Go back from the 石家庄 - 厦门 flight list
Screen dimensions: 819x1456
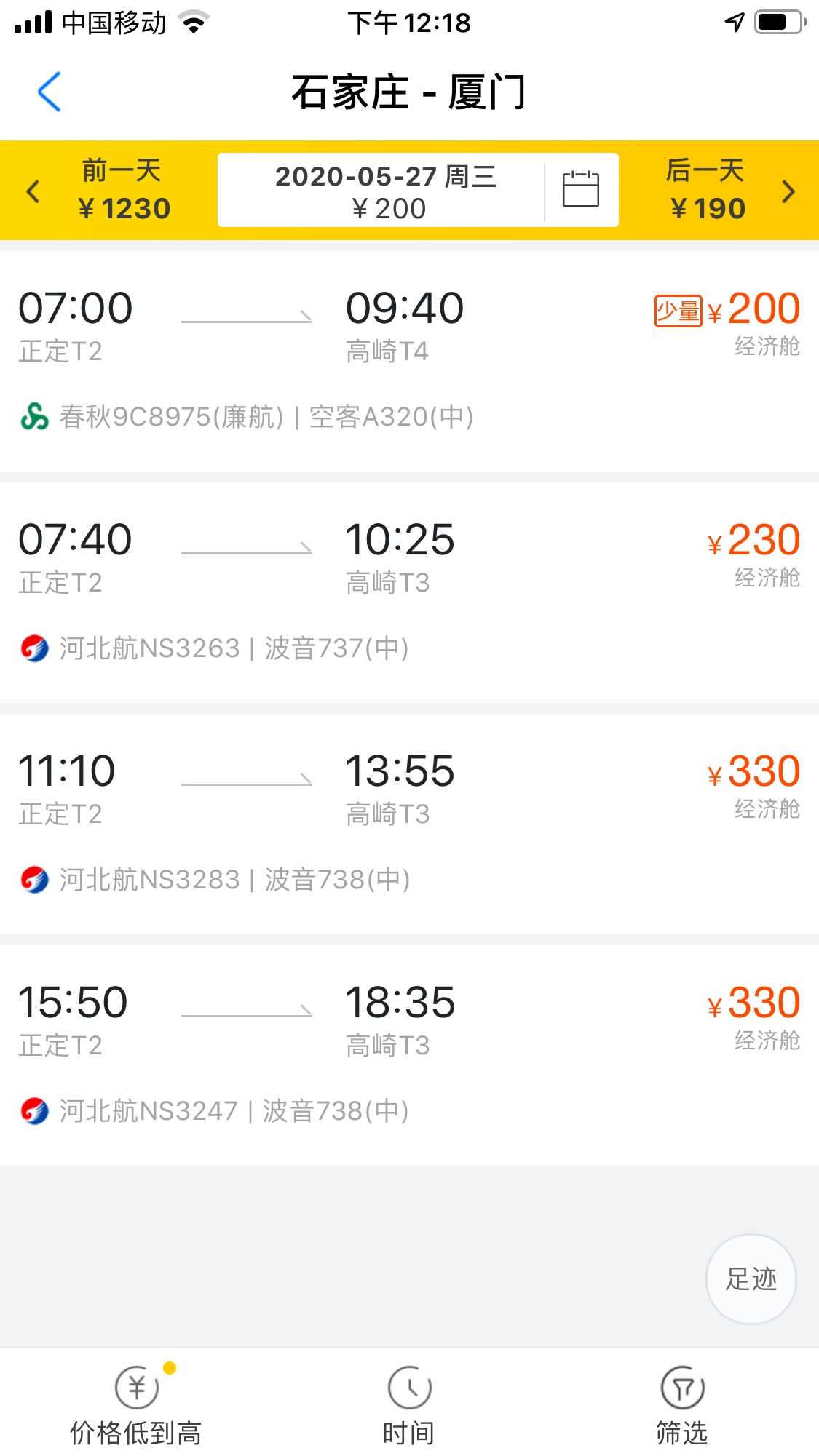(49, 92)
